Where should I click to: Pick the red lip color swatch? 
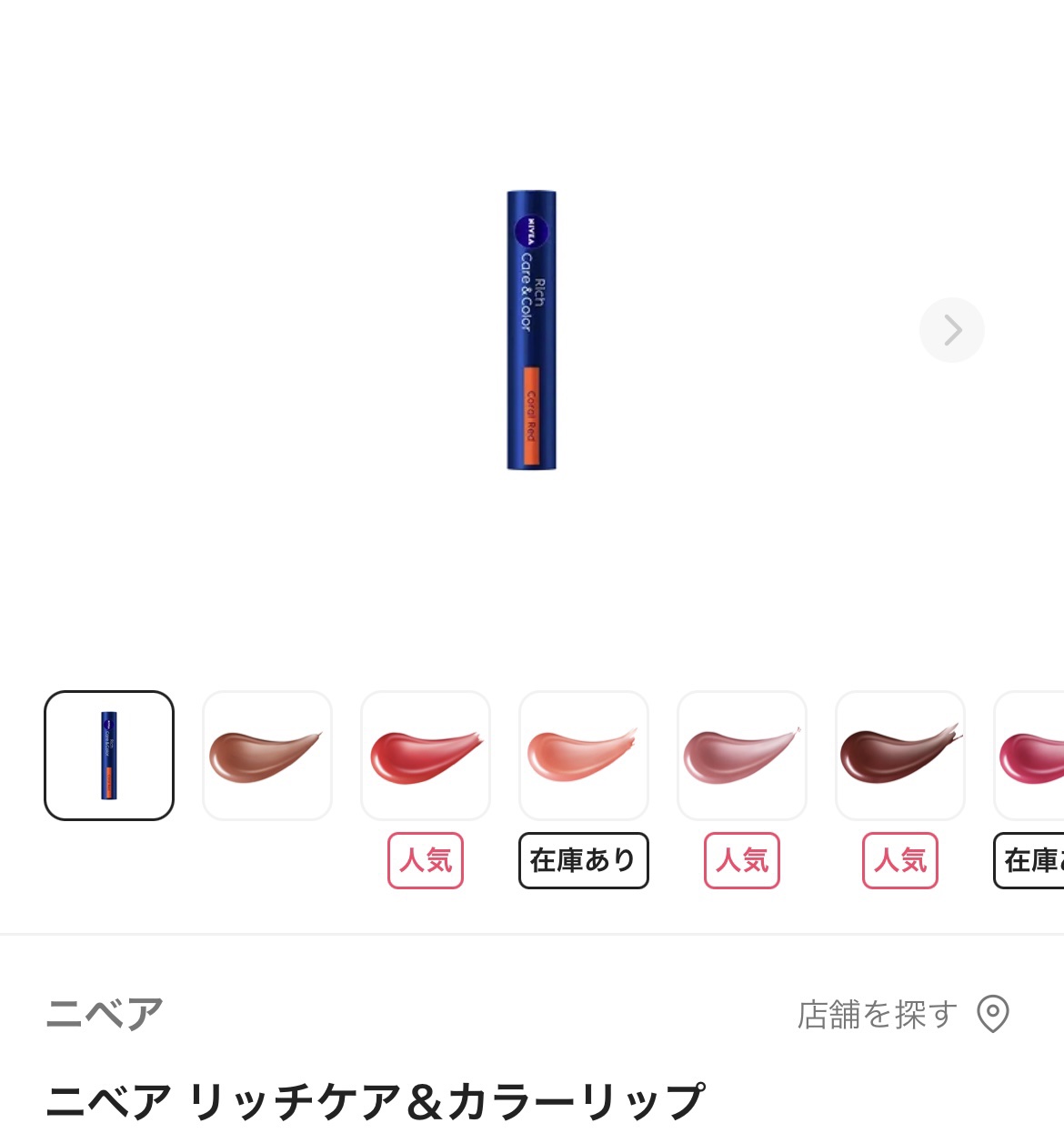[x=426, y=756]
